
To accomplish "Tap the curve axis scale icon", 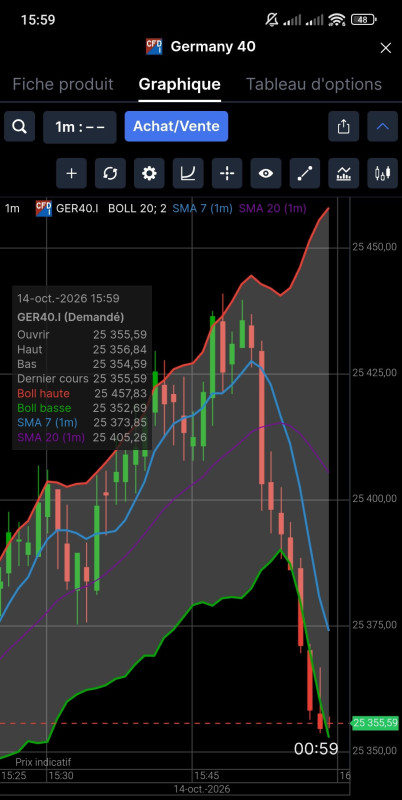I will click(x=188, y=173).
